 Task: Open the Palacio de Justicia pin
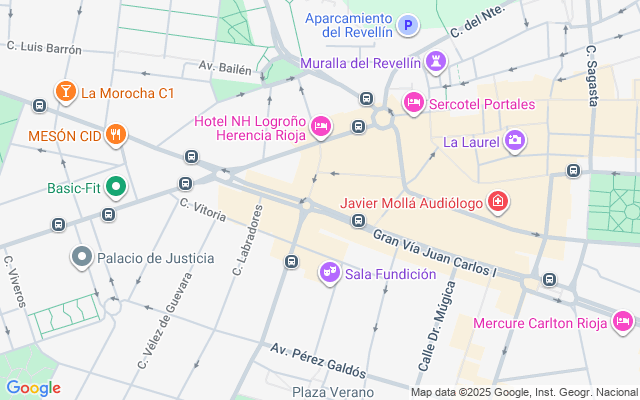point(82,258)
